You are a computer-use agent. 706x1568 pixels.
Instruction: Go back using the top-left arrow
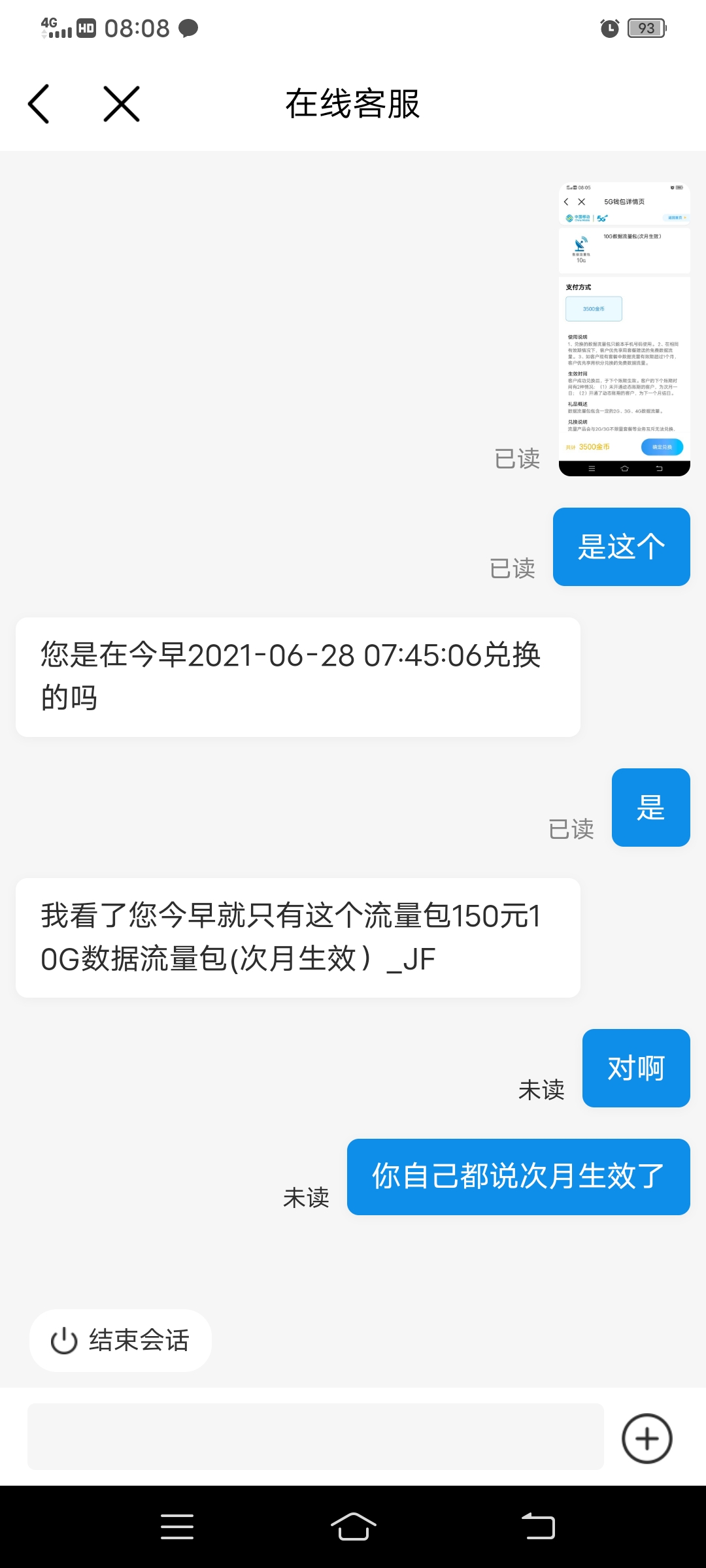39,104
